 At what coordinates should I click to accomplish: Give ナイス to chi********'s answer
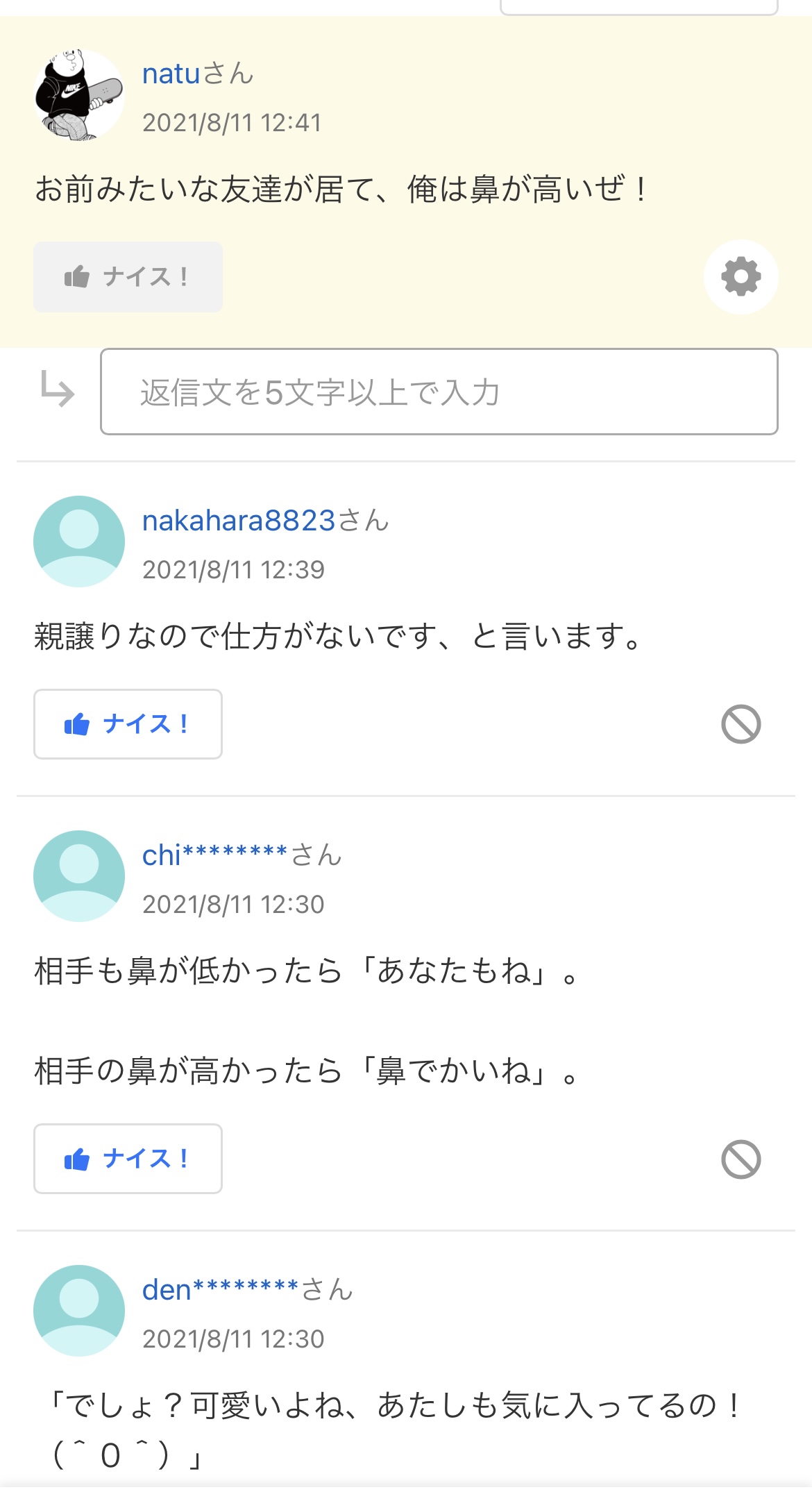[128, 1159]
